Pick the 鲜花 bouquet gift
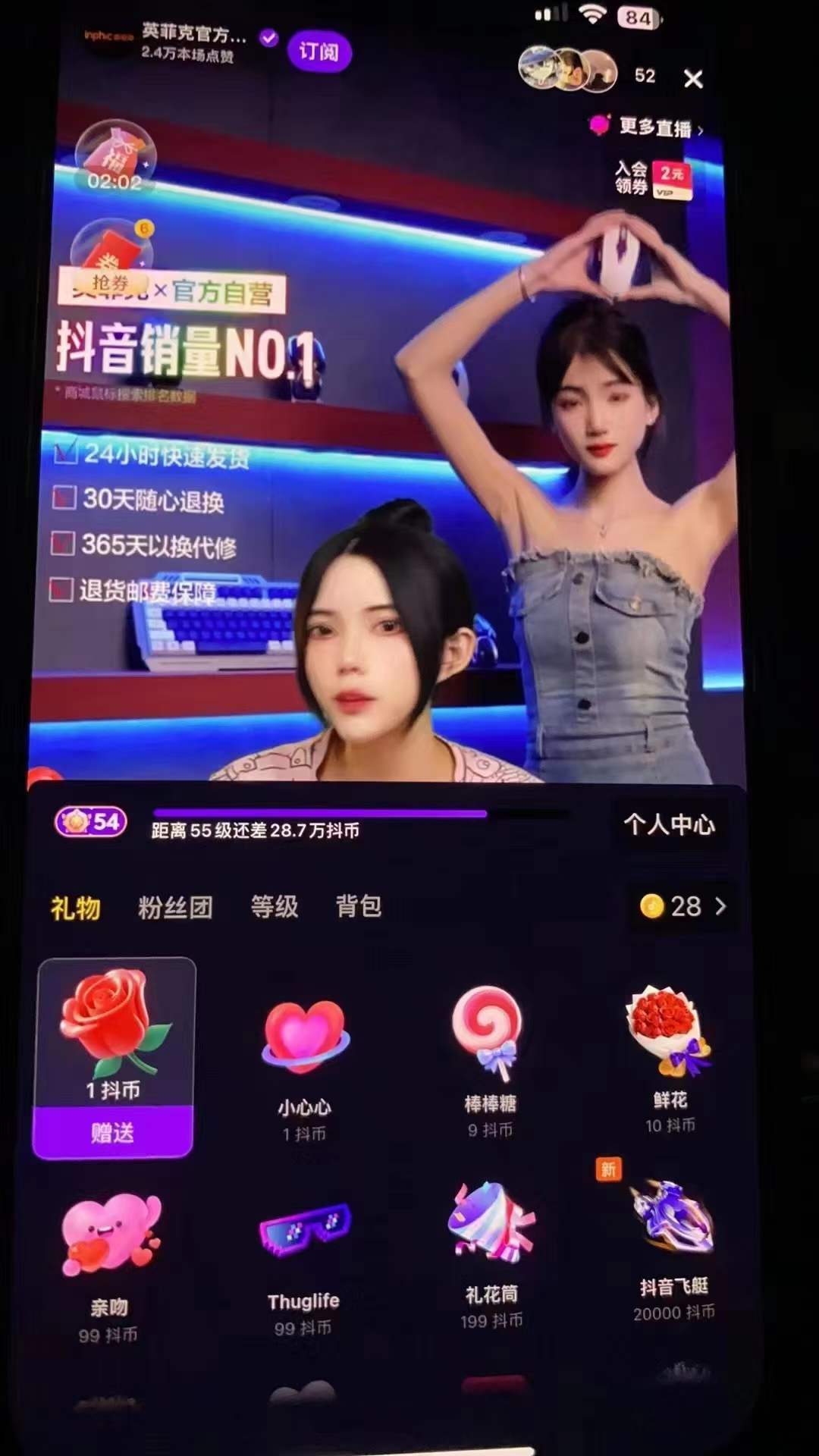Screen dimensions: 819x1456 [x=670, y=1058]
